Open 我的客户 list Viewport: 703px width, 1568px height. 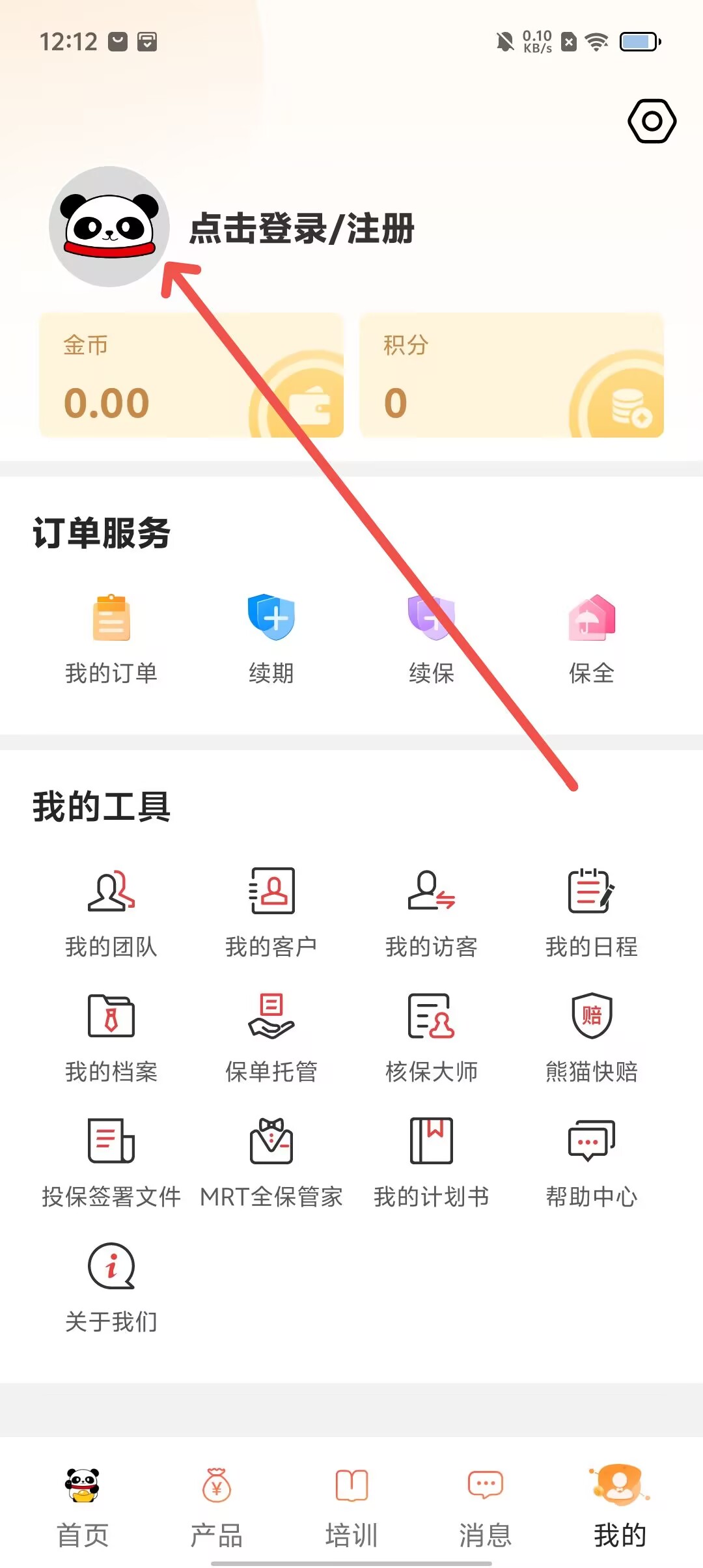[271, 912]
